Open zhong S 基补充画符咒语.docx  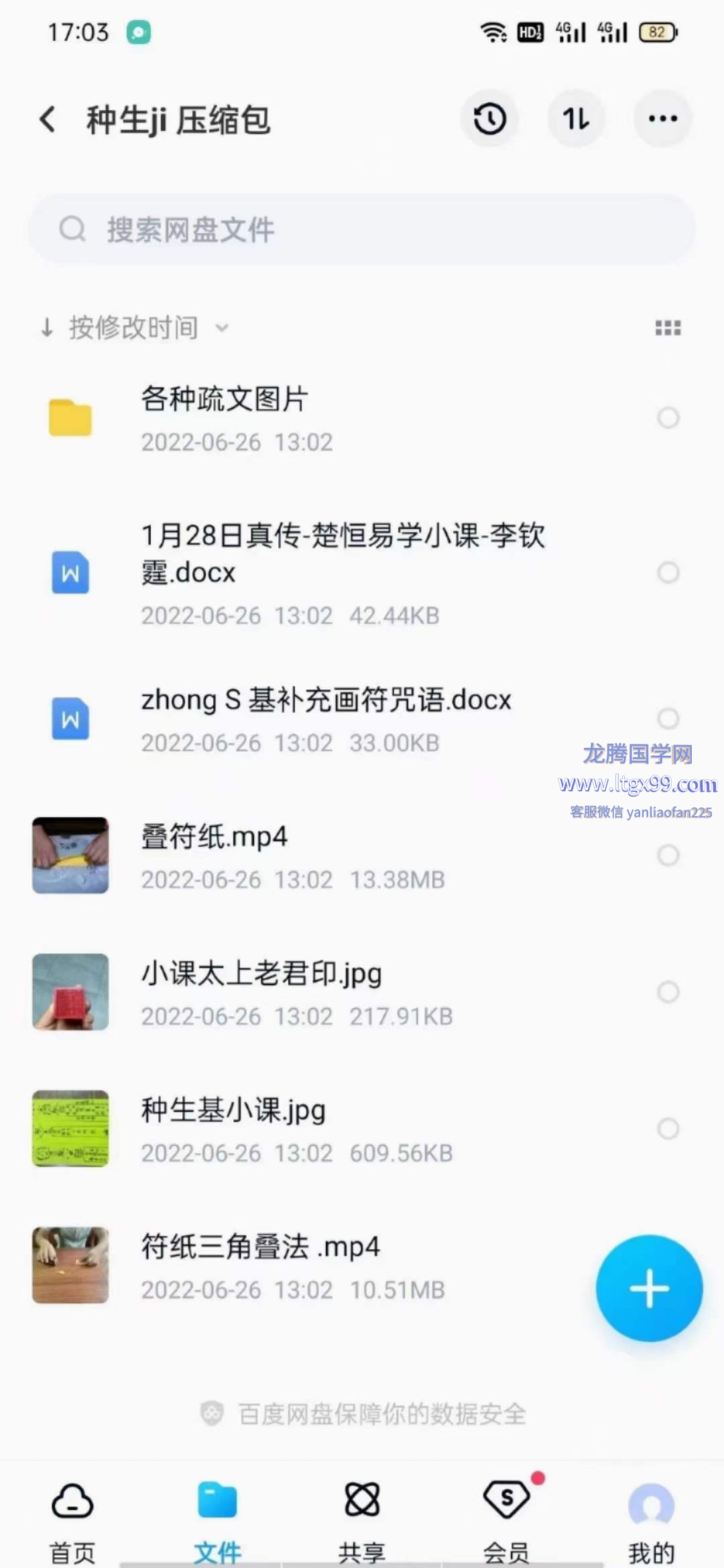[x=326, y=719]
